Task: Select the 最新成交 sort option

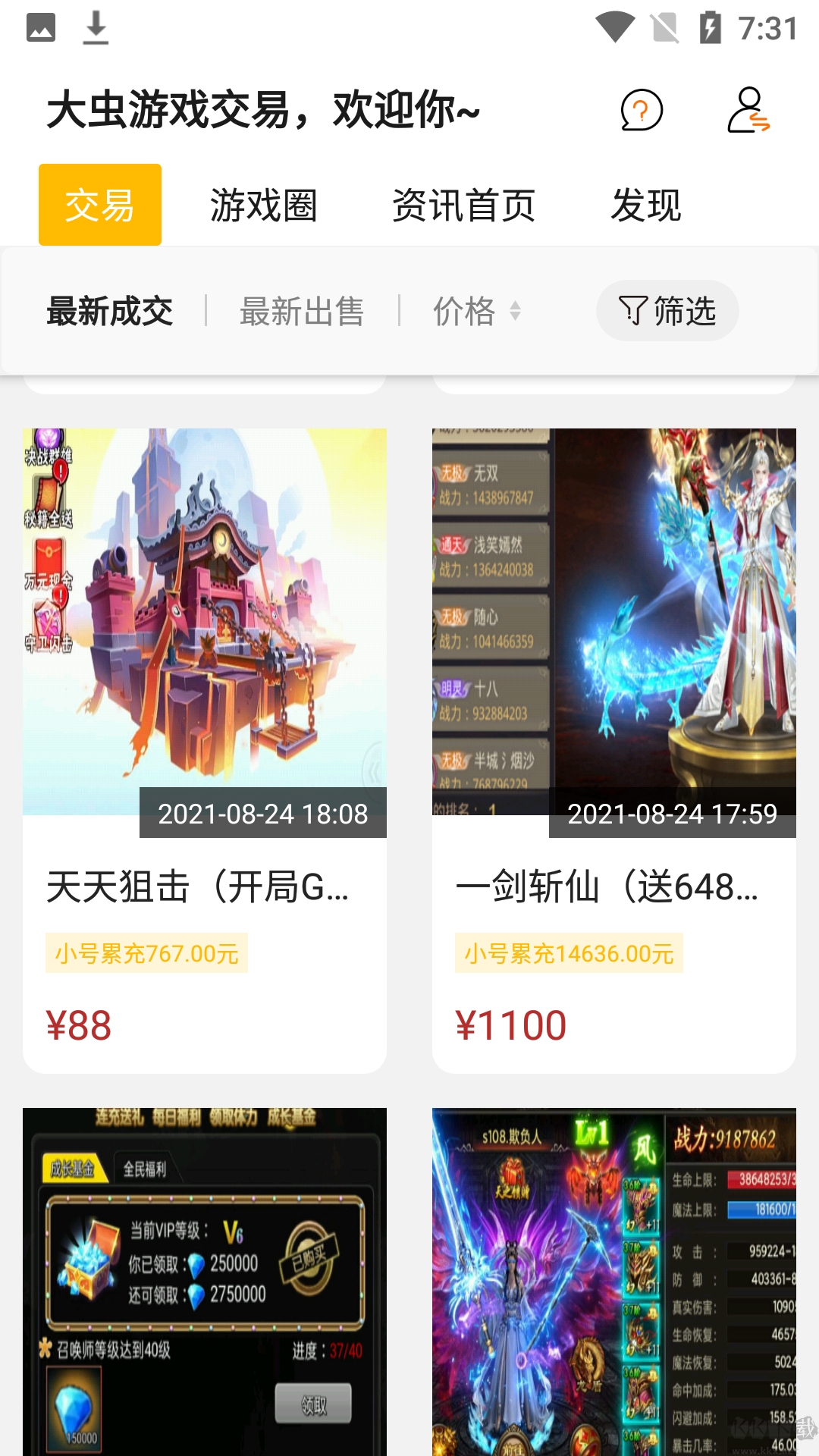Action: point(110,311)
